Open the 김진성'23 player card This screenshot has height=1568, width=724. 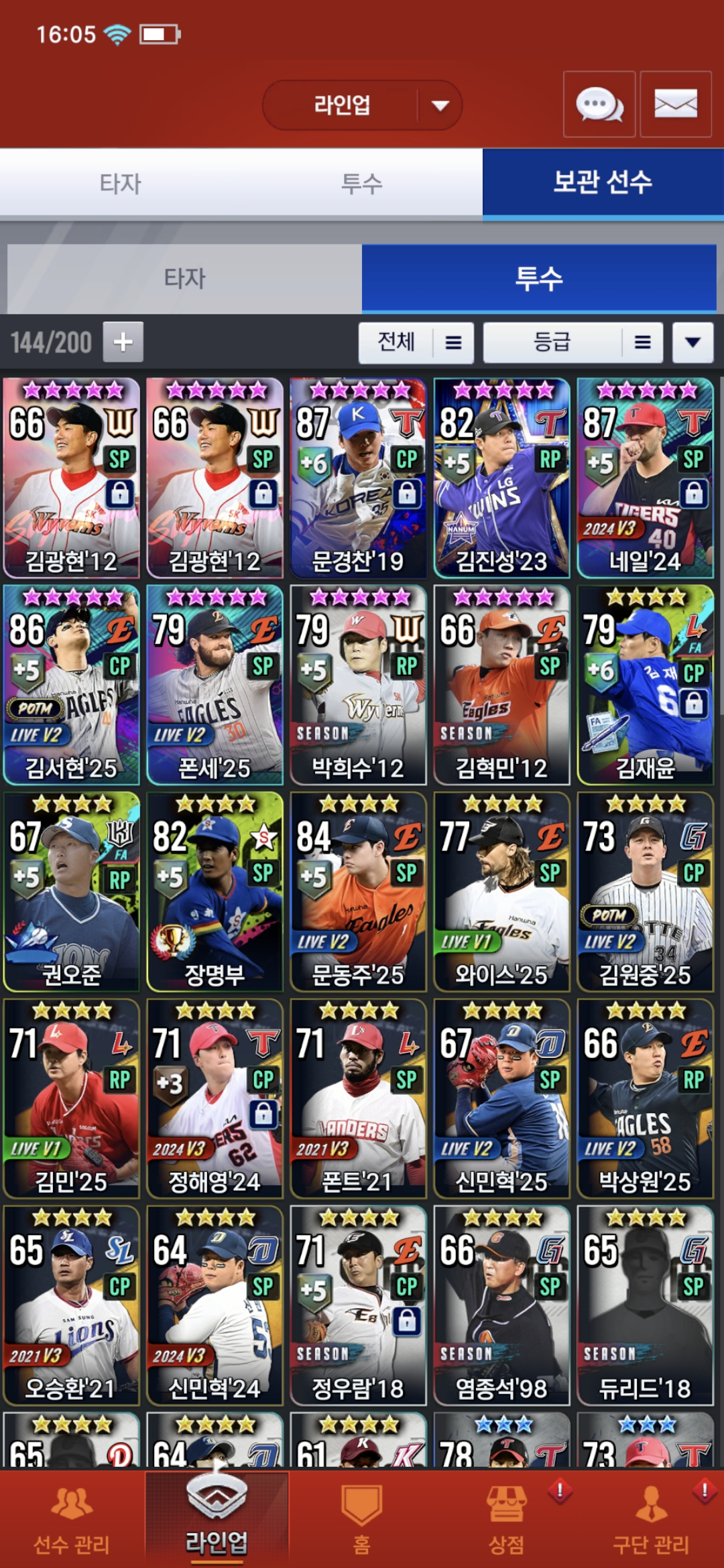point(501,478)
